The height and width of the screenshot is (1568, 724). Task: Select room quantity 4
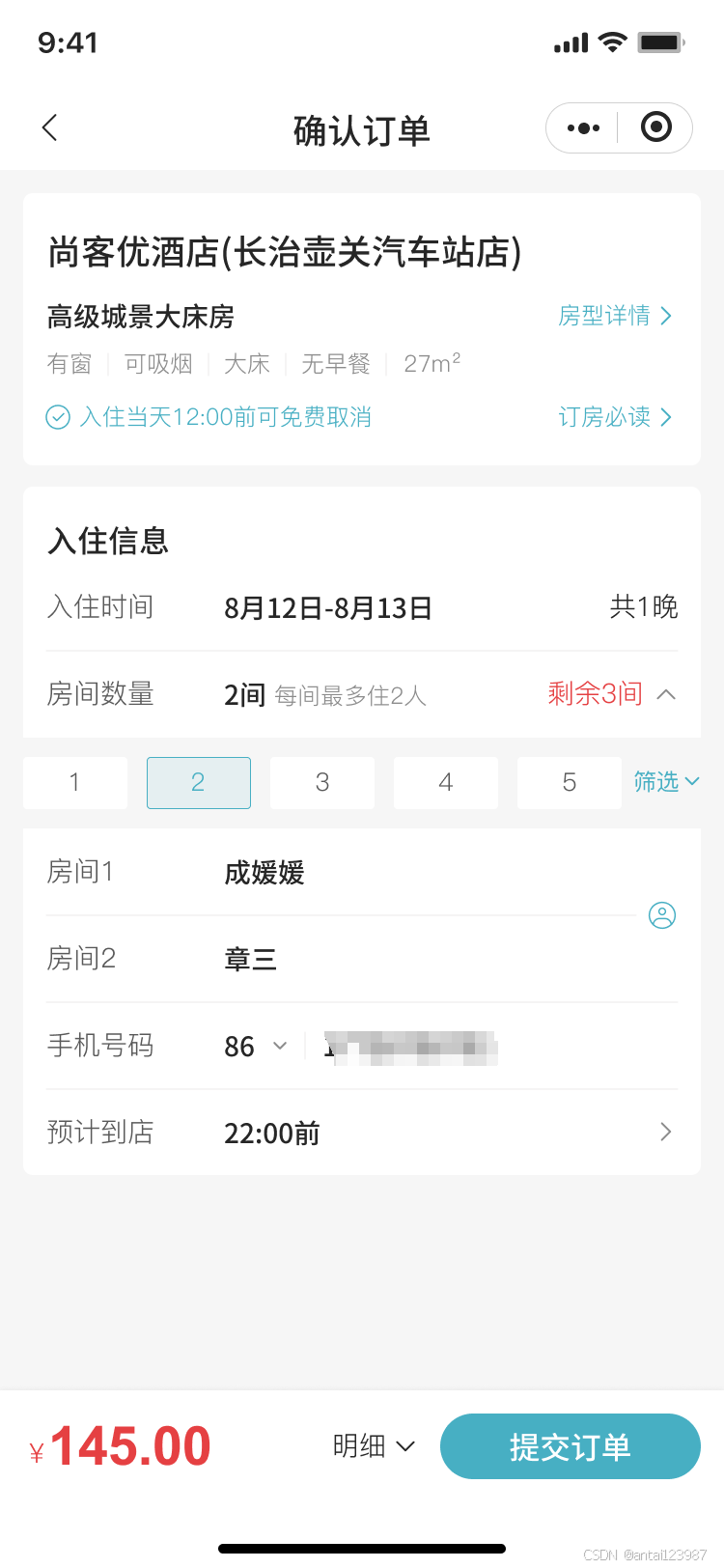coord(445,782)
